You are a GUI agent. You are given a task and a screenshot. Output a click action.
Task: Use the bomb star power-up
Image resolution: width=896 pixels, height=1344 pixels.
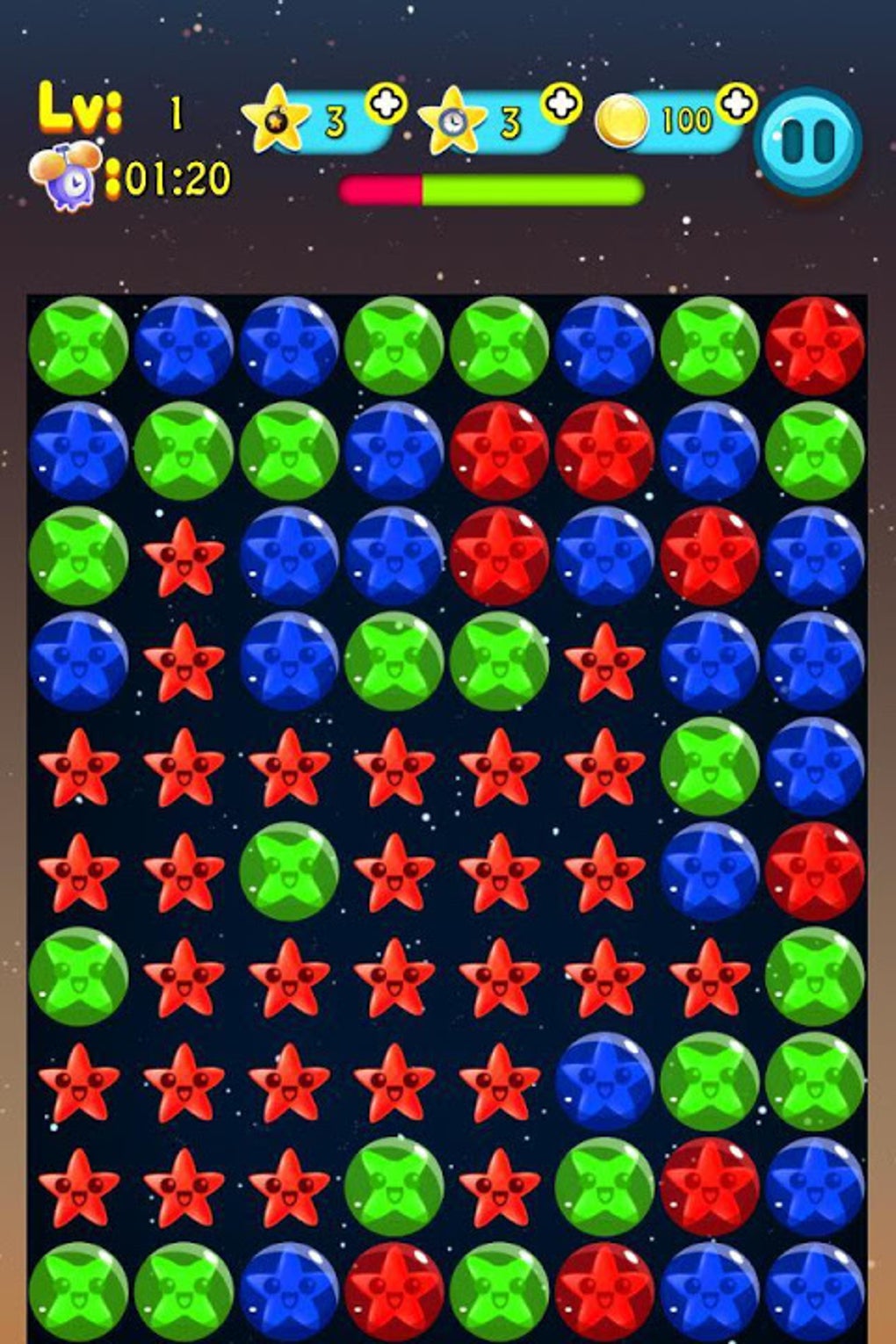pos(276,118)
